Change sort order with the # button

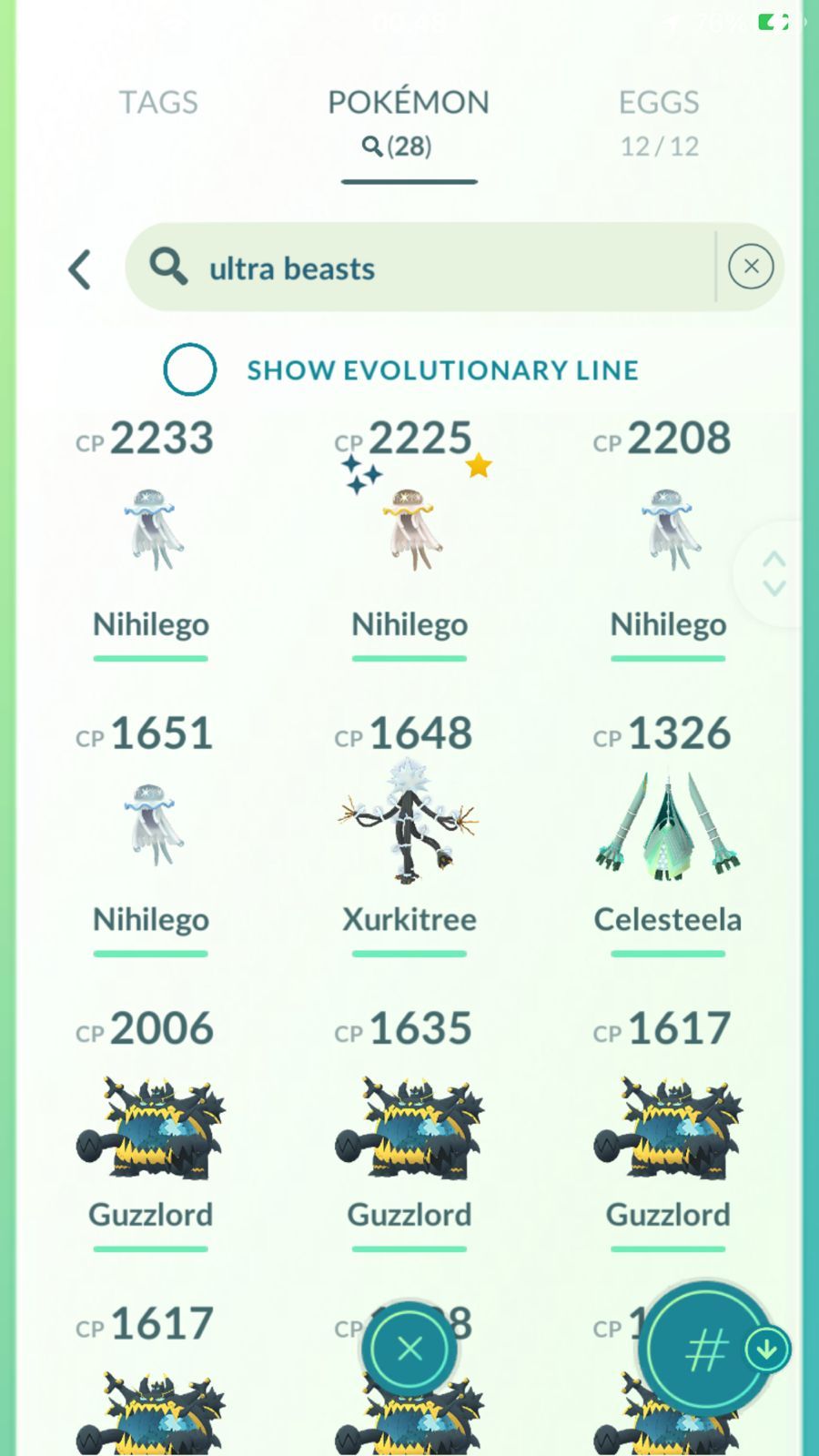pyautogui.click(x=705, y=1350)
